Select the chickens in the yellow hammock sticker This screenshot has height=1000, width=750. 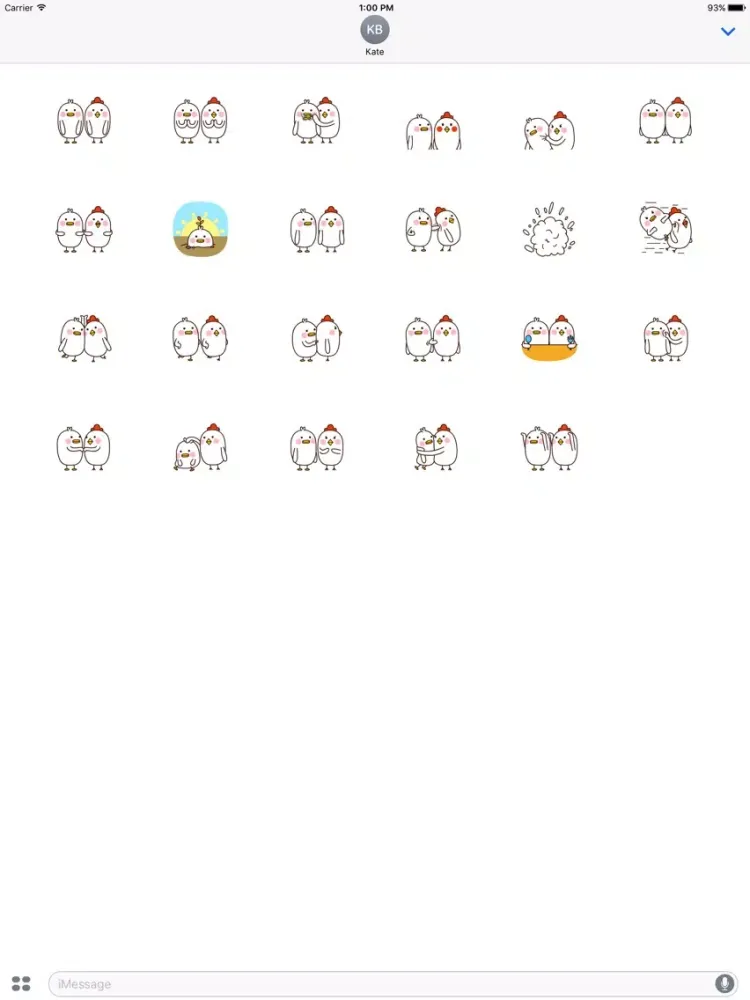tap(549, 339)
